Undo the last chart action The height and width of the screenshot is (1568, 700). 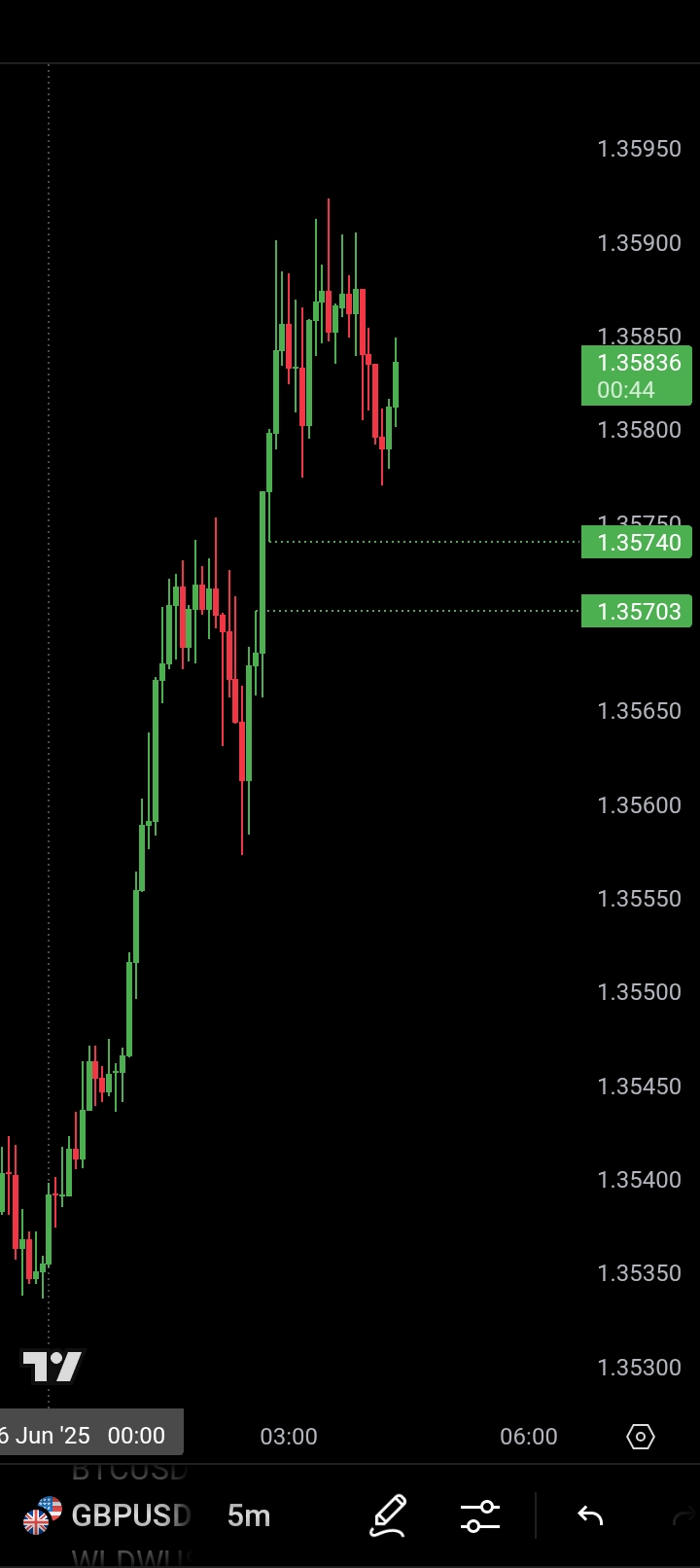590,1515
